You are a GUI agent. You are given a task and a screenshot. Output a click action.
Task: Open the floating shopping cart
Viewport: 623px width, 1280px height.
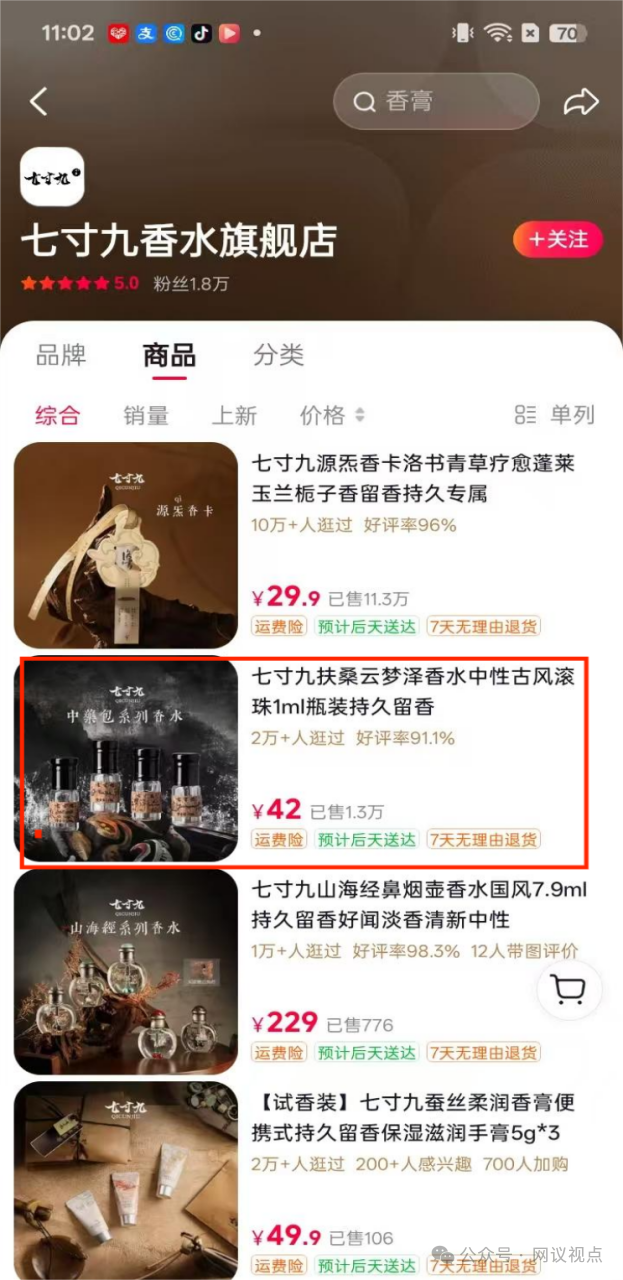568,990
